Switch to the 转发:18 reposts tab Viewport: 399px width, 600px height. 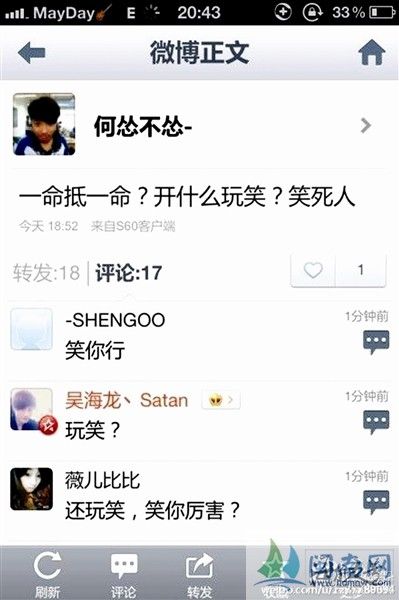(46, 273)
